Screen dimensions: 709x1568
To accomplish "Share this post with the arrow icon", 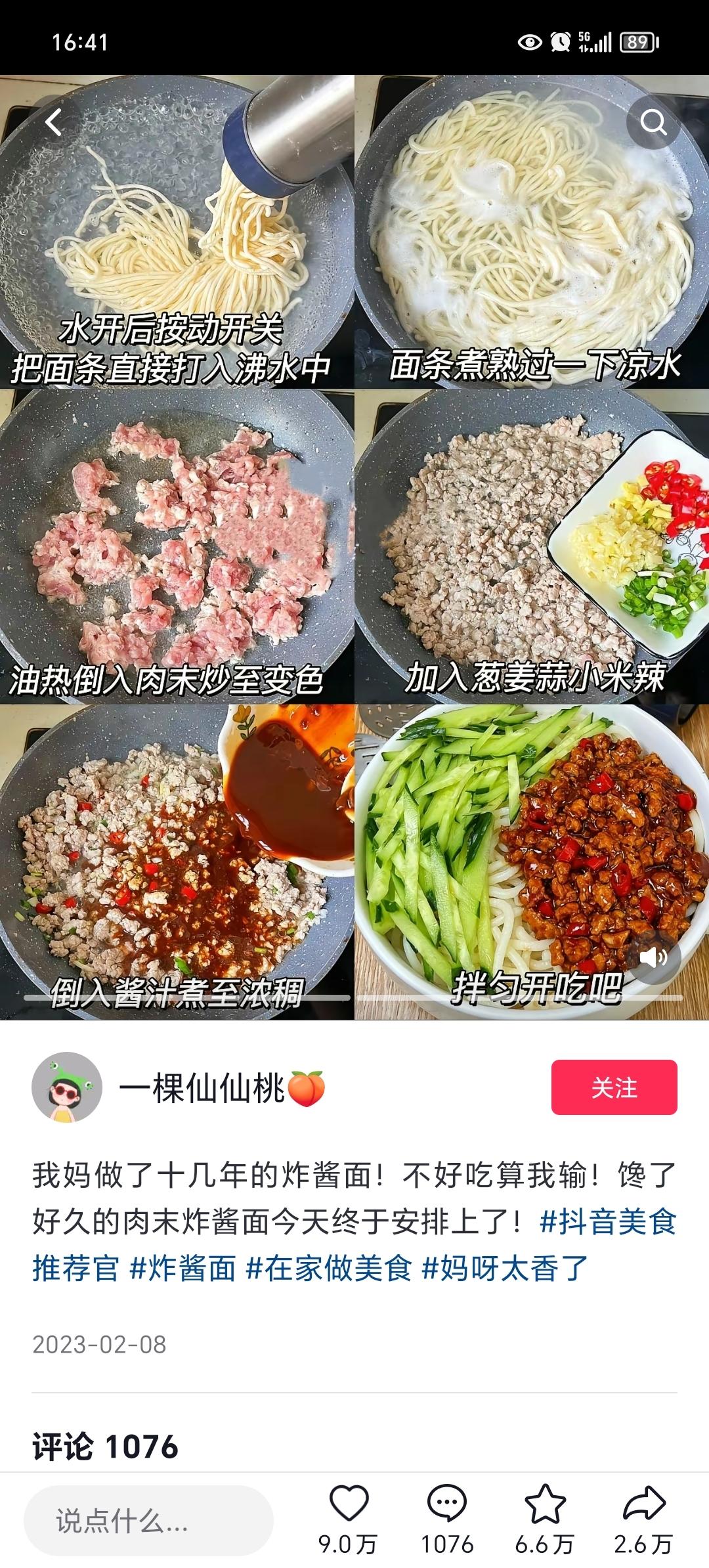I will tap(643, 1505).
